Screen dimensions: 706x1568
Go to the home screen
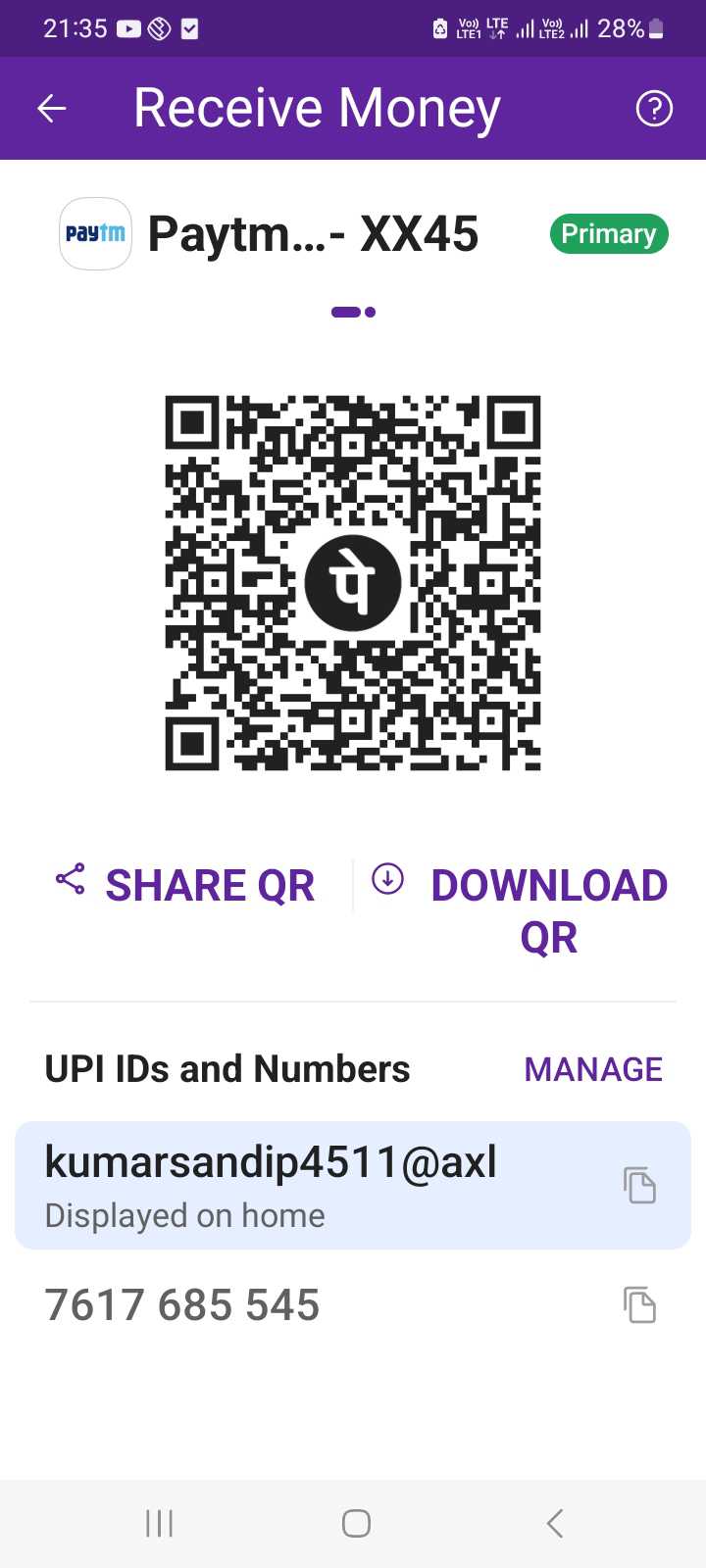[x=356, y=1523]
